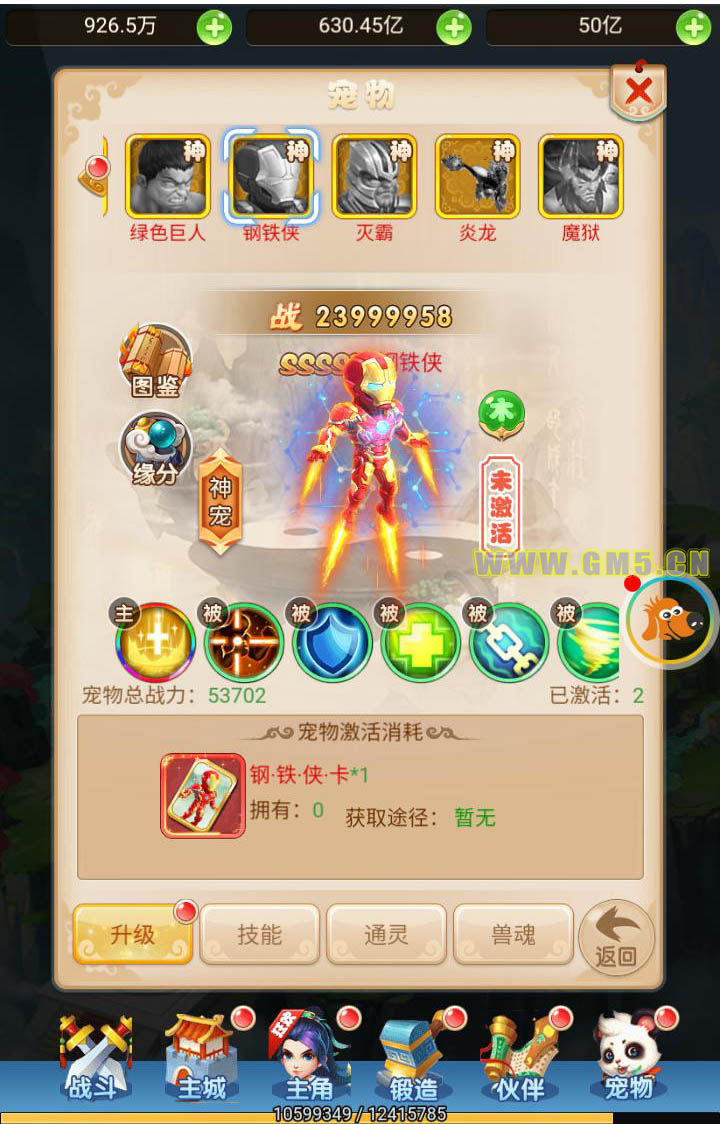720x1124 pixels.
Task: Open the 图鉴 collection book
Action: pos(156,359)
